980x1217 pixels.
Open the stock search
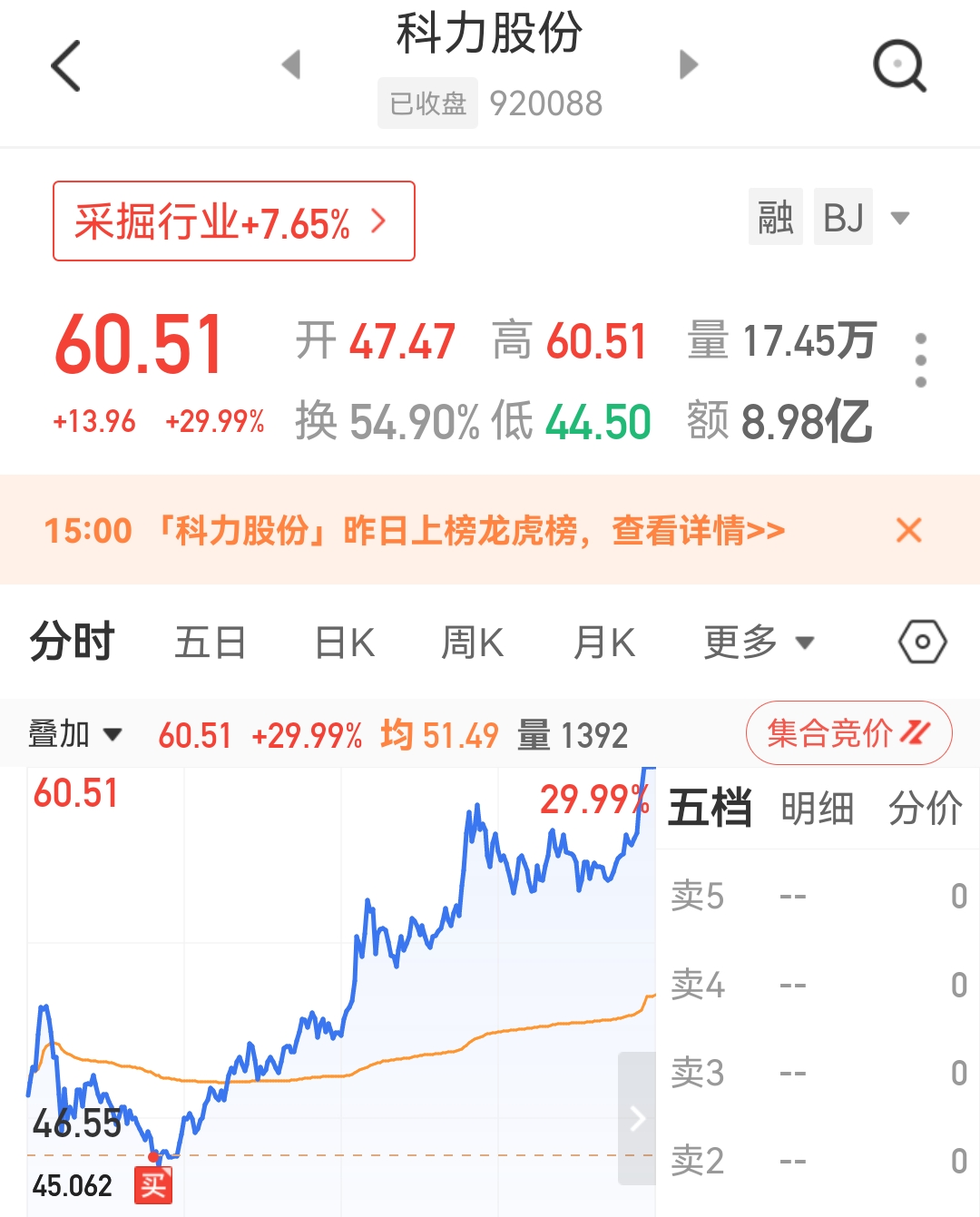[898, 65]
